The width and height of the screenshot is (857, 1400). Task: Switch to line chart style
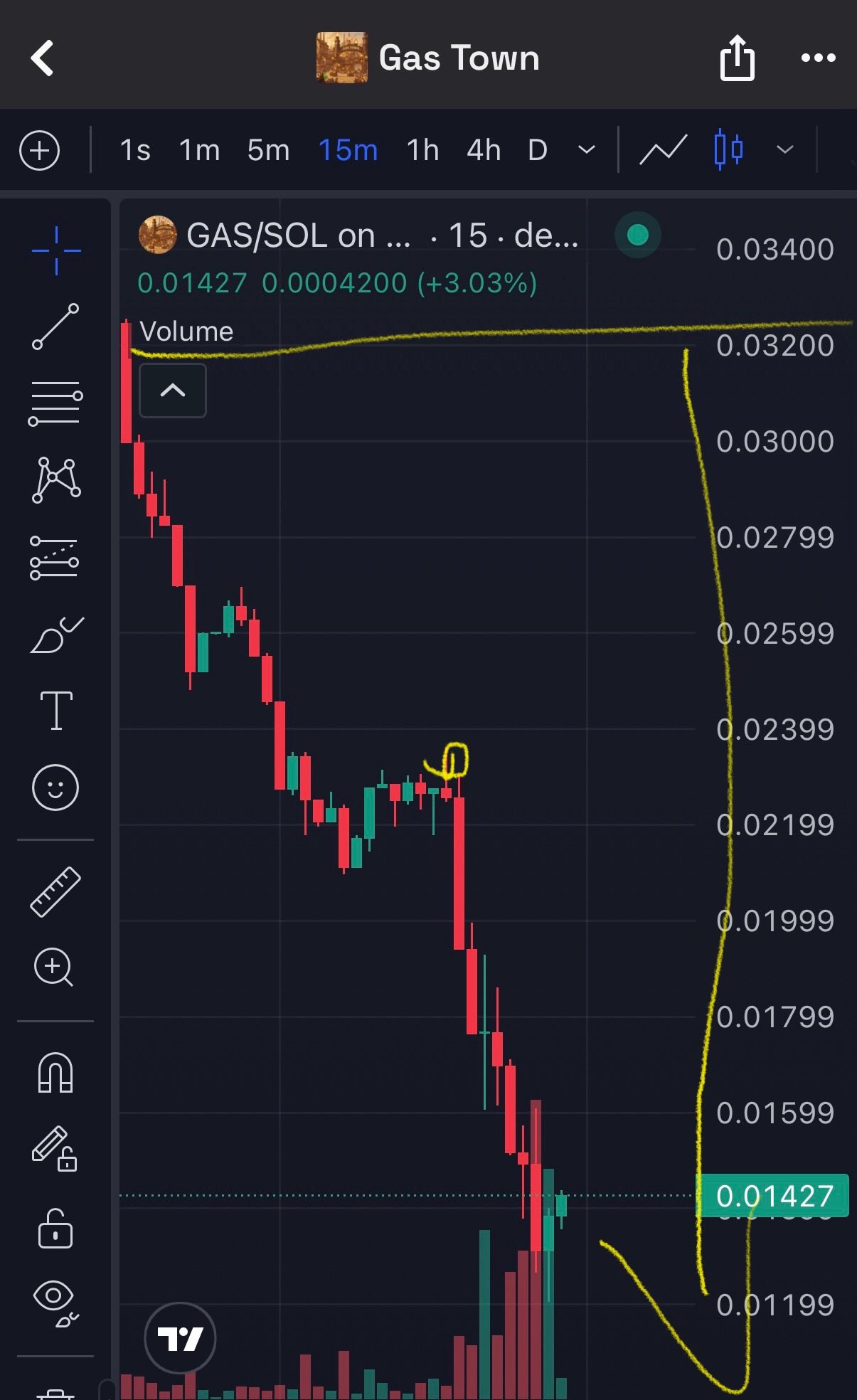pyautogui.click(x=663, y=150)
